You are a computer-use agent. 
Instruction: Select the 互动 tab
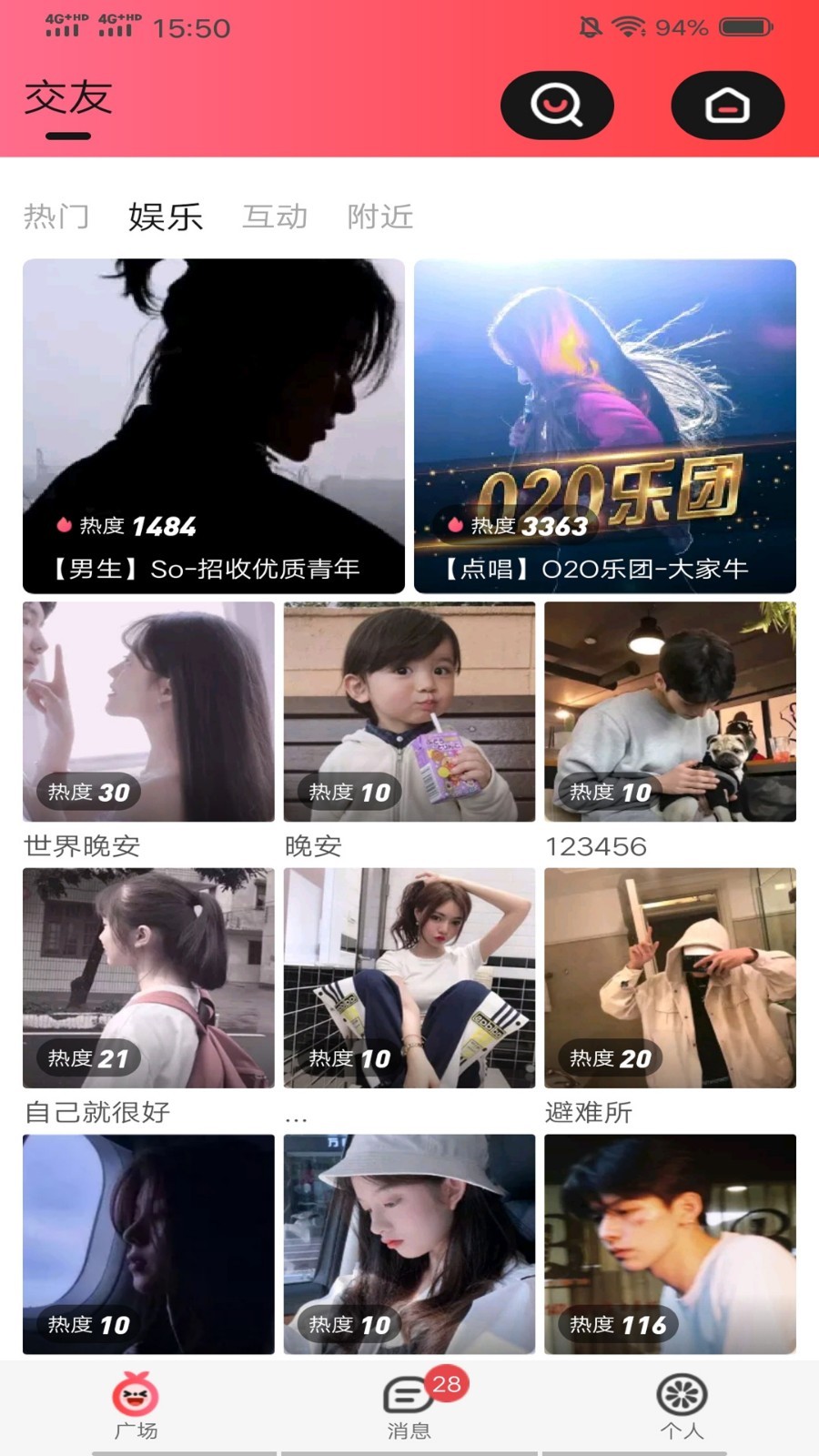coord(275,217)
